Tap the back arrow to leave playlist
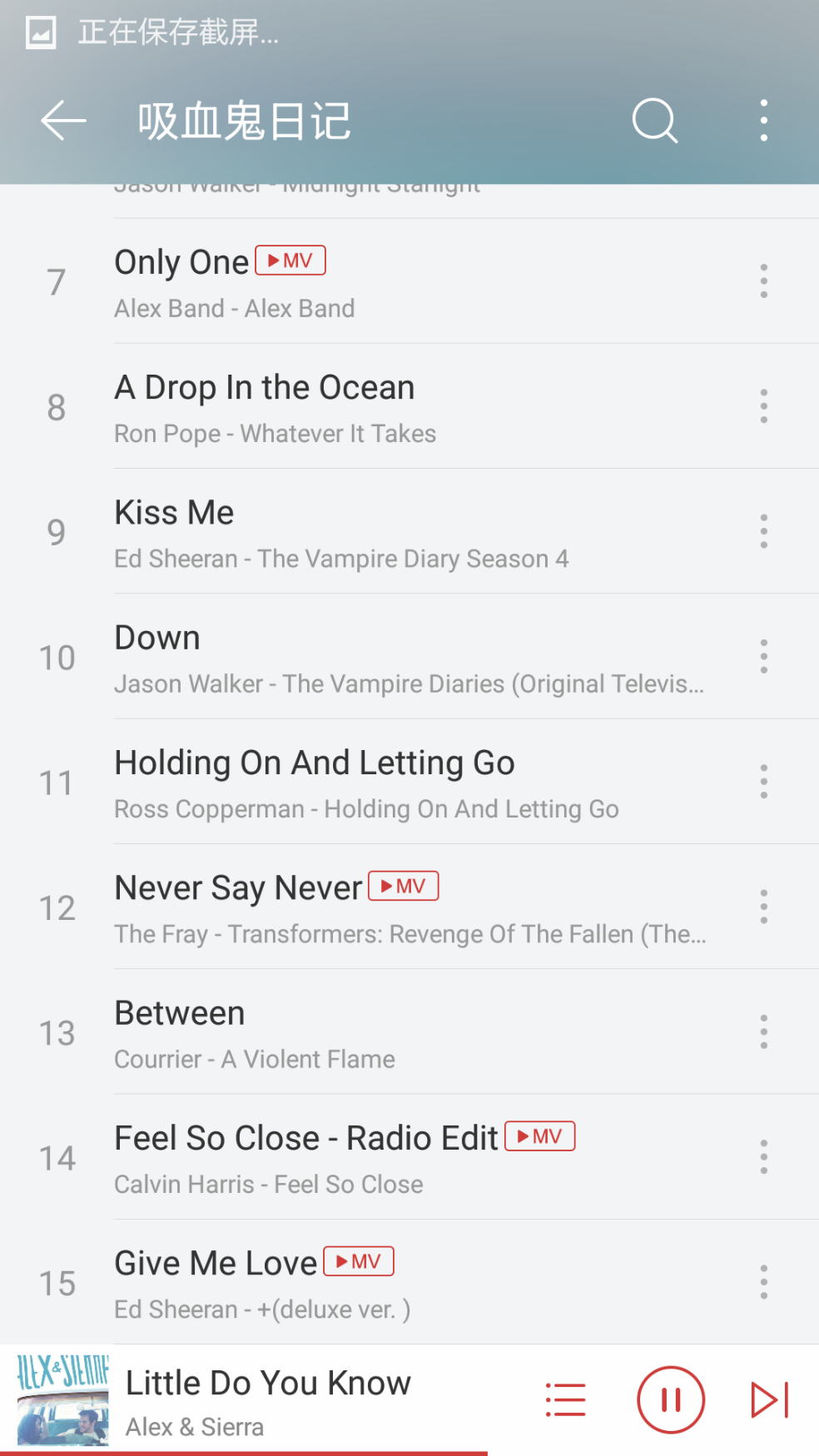819x1456 pixels. click(62, 120)
